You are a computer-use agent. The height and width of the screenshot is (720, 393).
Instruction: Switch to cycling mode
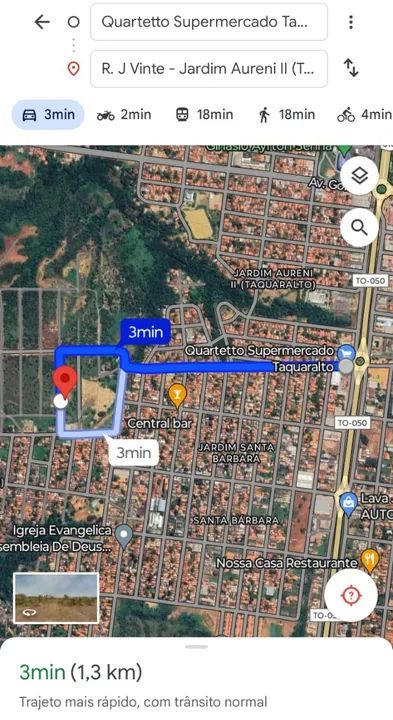click(x=364, y=114)
